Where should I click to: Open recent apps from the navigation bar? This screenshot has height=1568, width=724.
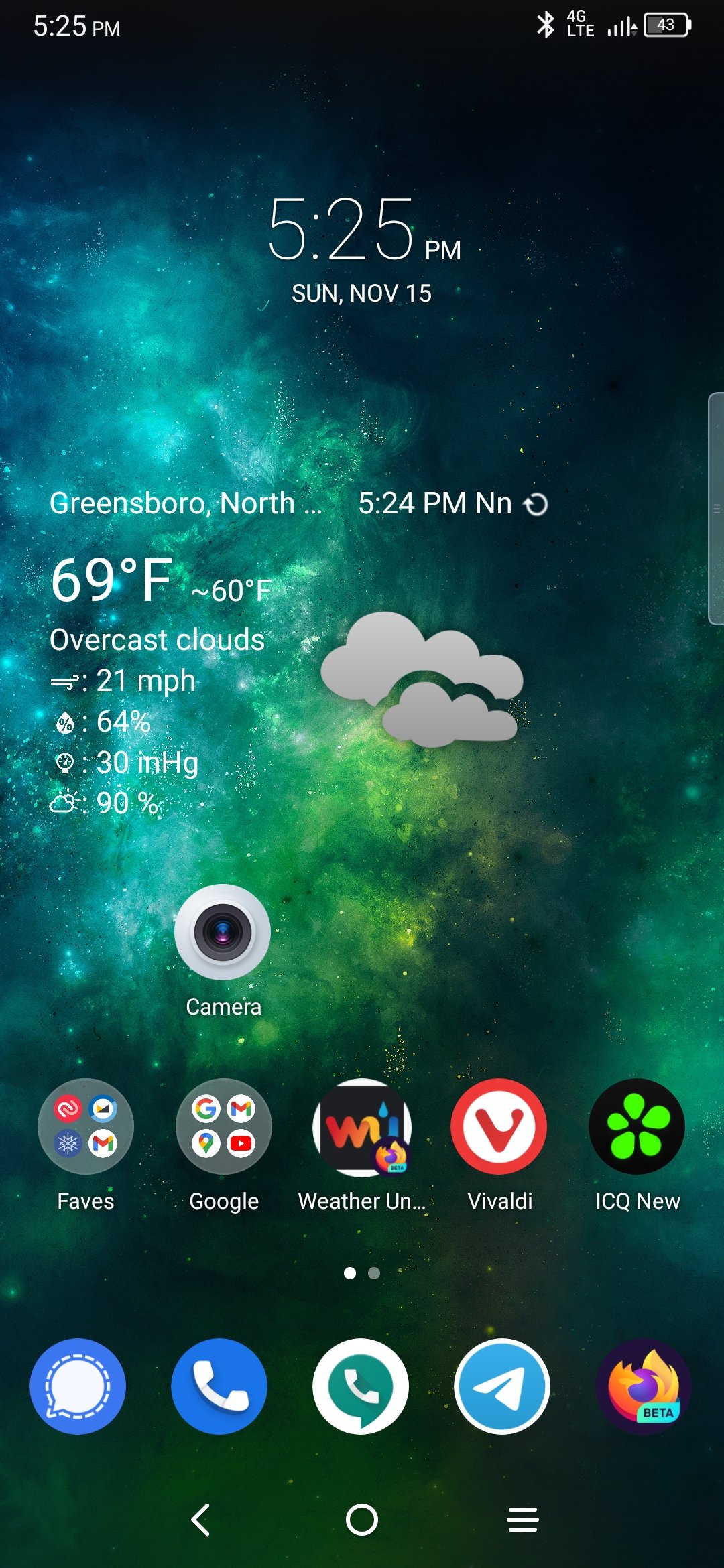click(523, 1520)
